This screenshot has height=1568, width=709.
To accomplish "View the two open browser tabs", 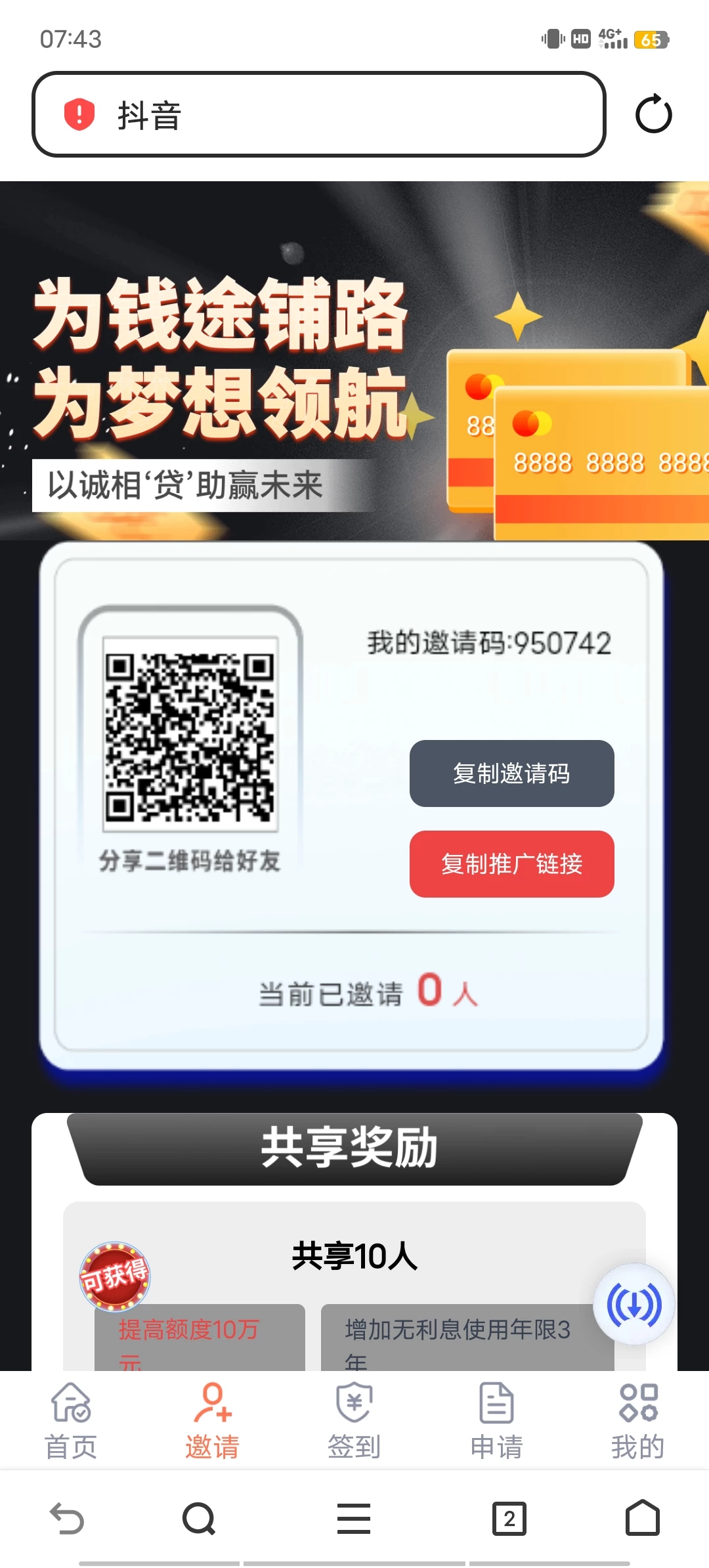I will click(509, 1518).
